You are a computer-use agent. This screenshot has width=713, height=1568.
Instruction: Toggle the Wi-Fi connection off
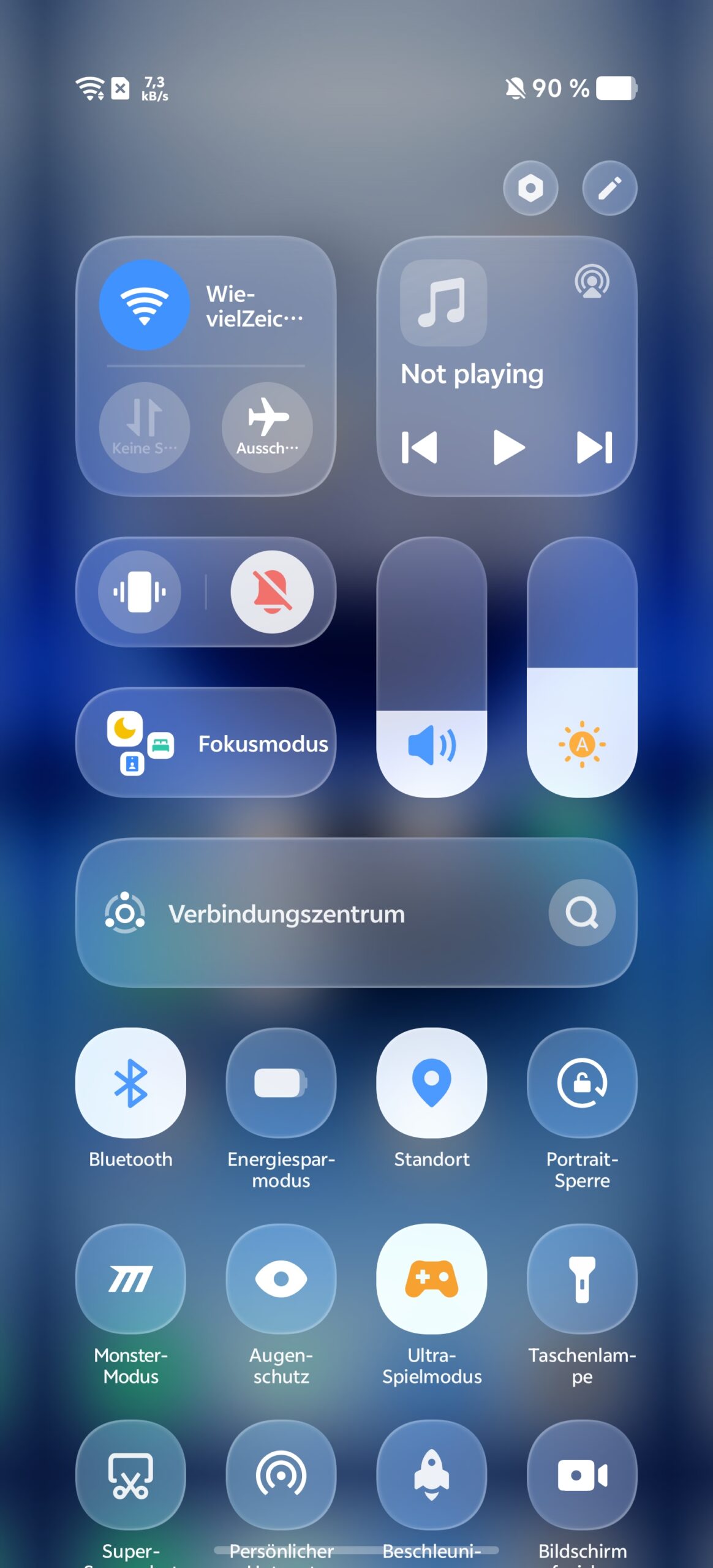[145, 304]
